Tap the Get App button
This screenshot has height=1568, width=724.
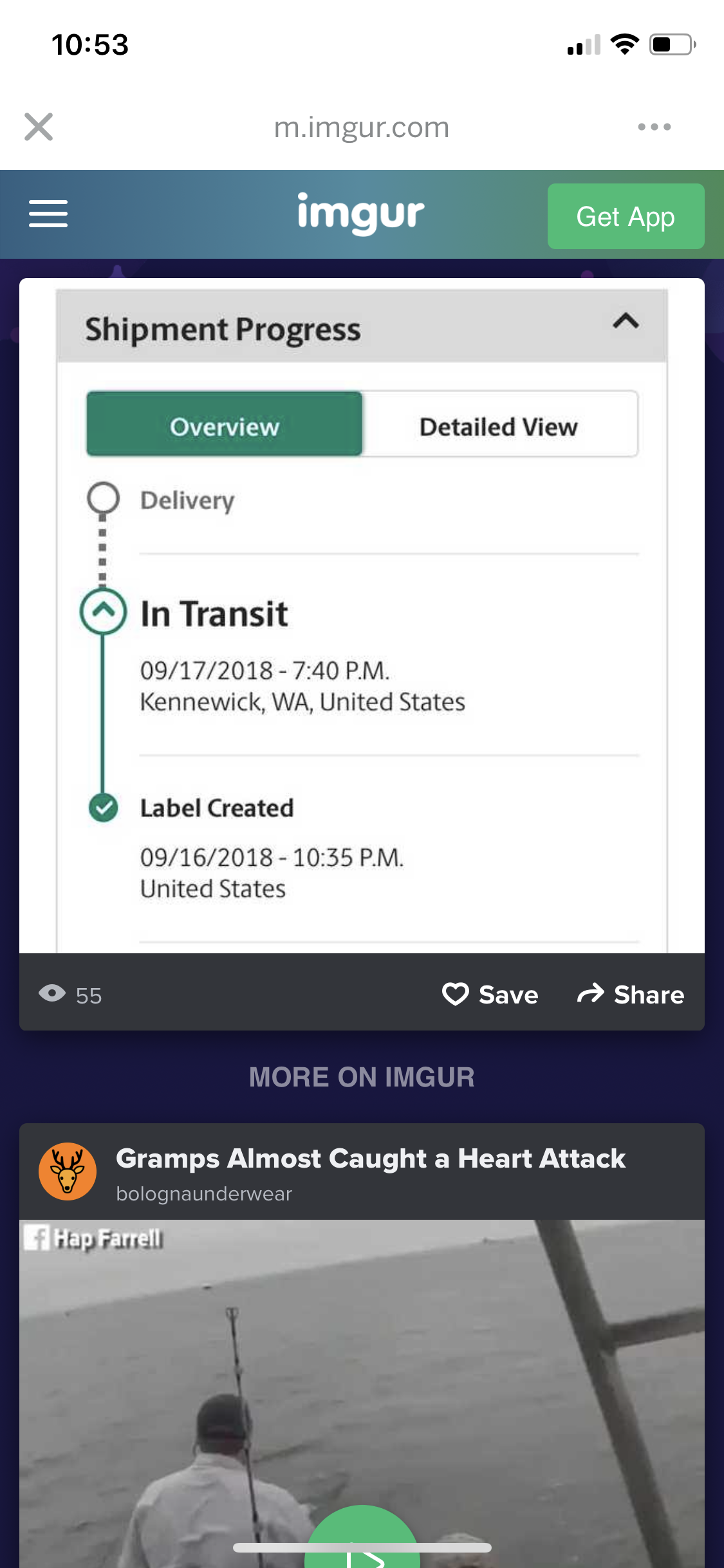pos(626,216)
